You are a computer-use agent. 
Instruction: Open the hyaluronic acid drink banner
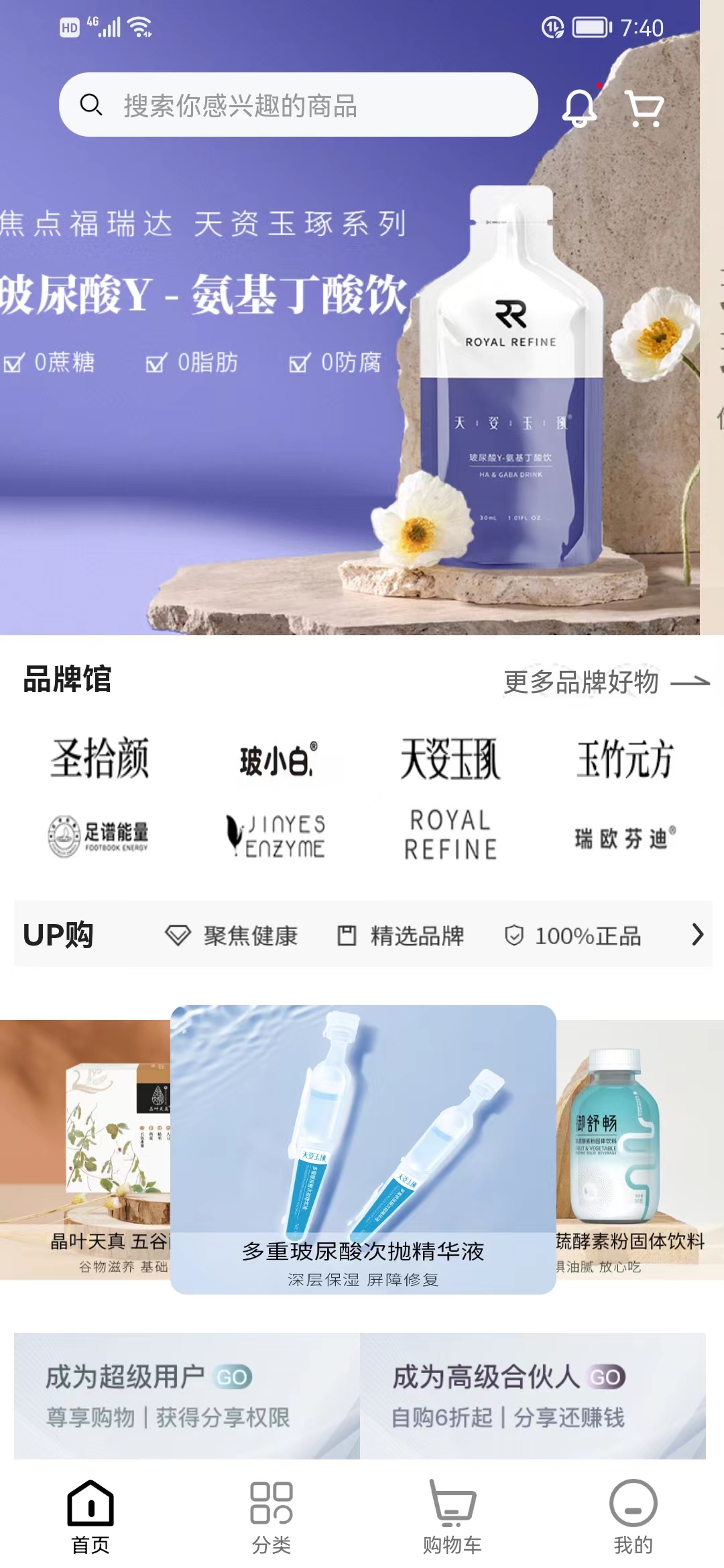pyautogui.click(x=349, y=402)
